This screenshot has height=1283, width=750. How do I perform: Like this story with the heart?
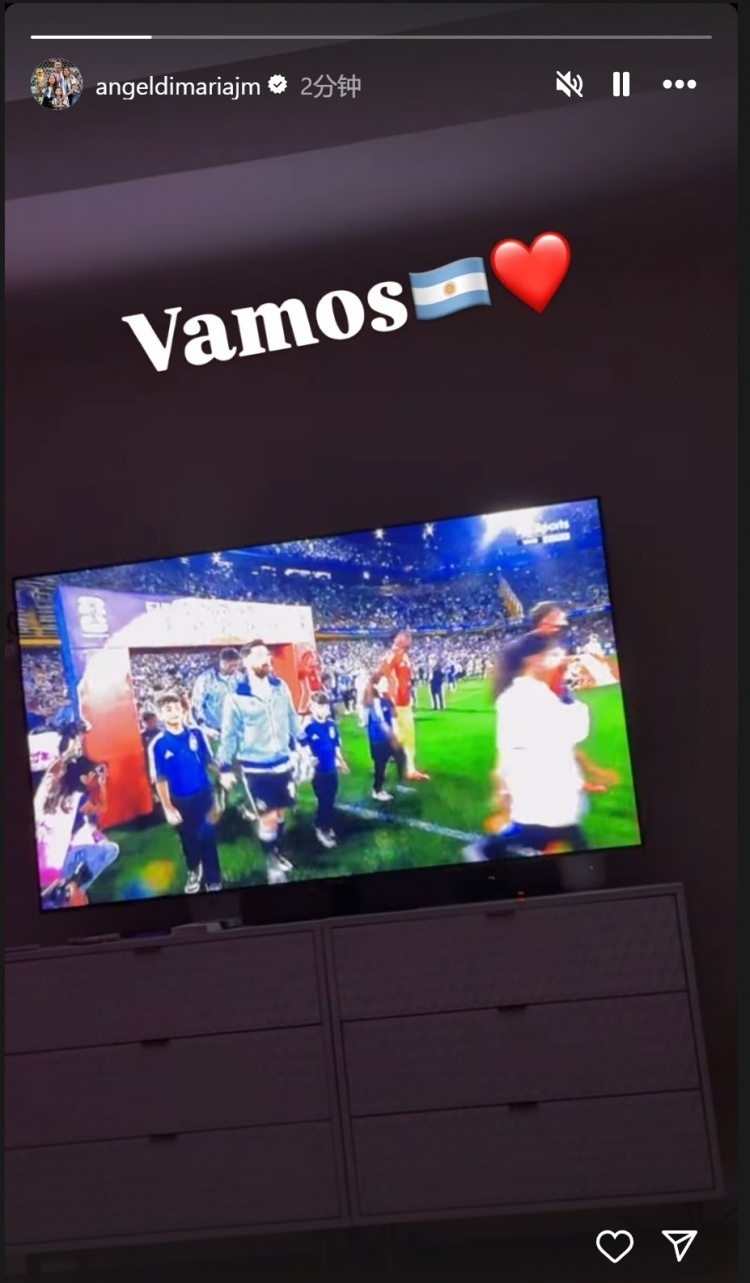[615, 1245]
